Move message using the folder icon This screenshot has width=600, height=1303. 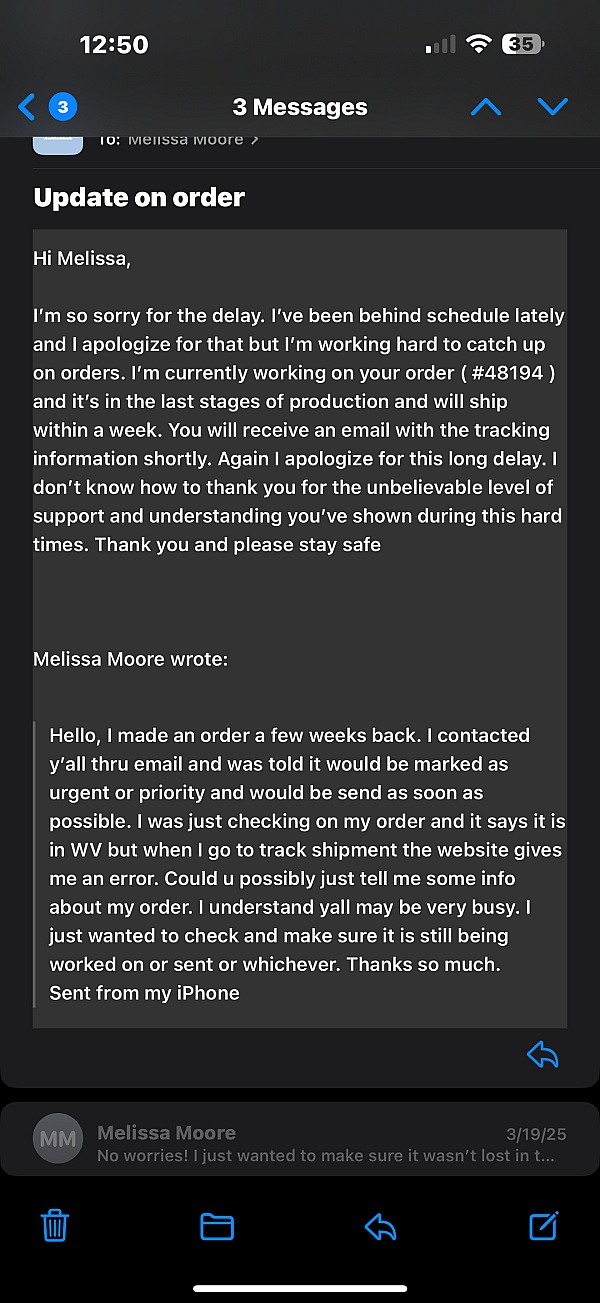pos(217,1226)
